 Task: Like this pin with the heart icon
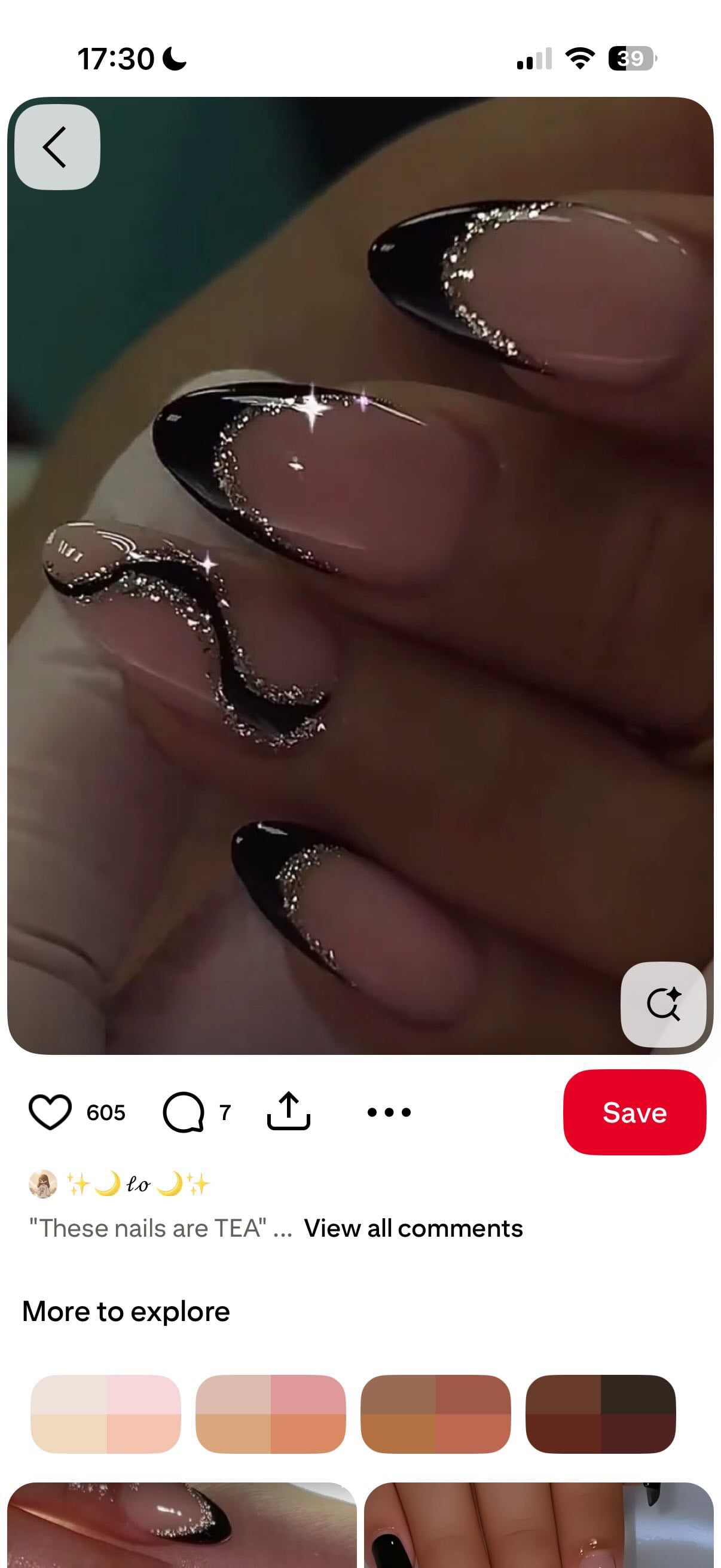click(x=50, y=1112)
